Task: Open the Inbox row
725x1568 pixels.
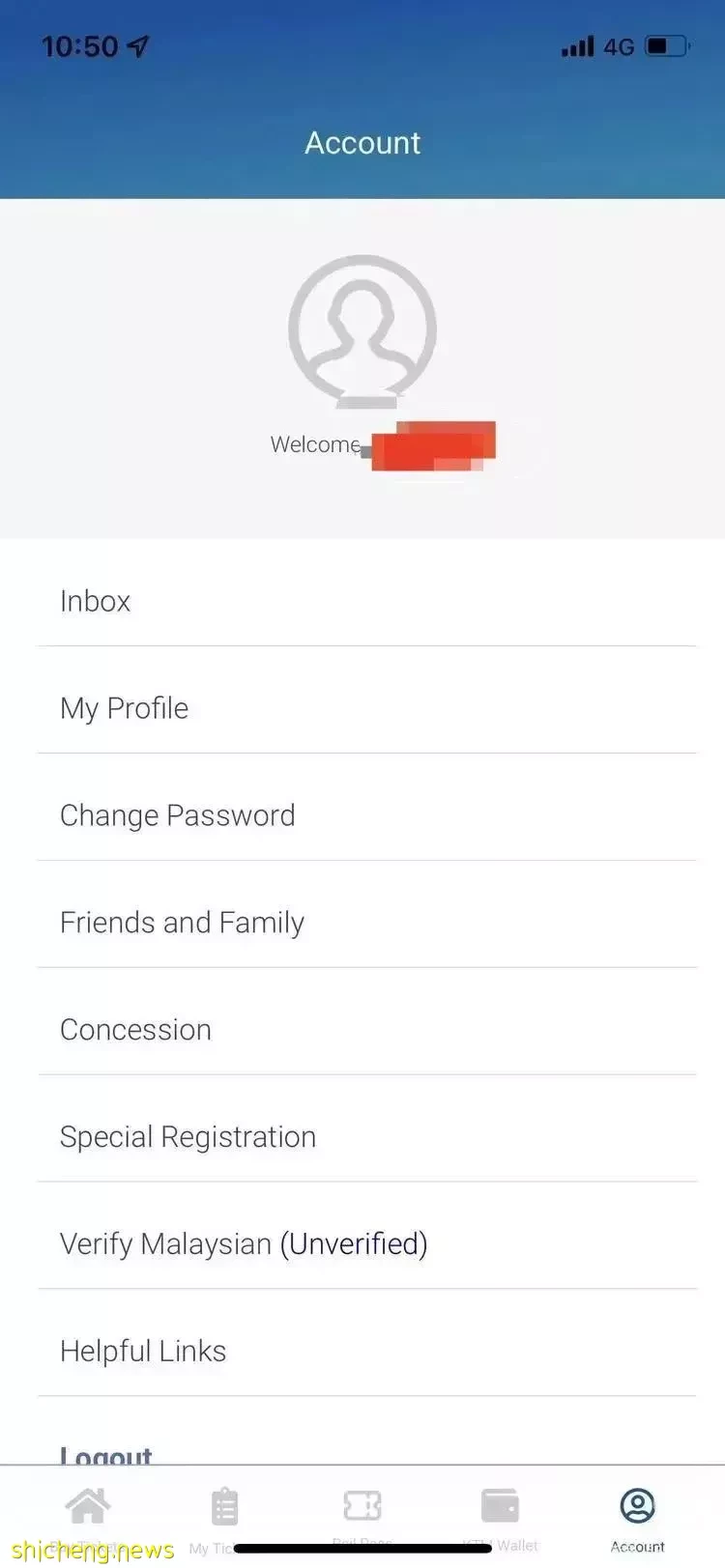Action: point(366,601)
